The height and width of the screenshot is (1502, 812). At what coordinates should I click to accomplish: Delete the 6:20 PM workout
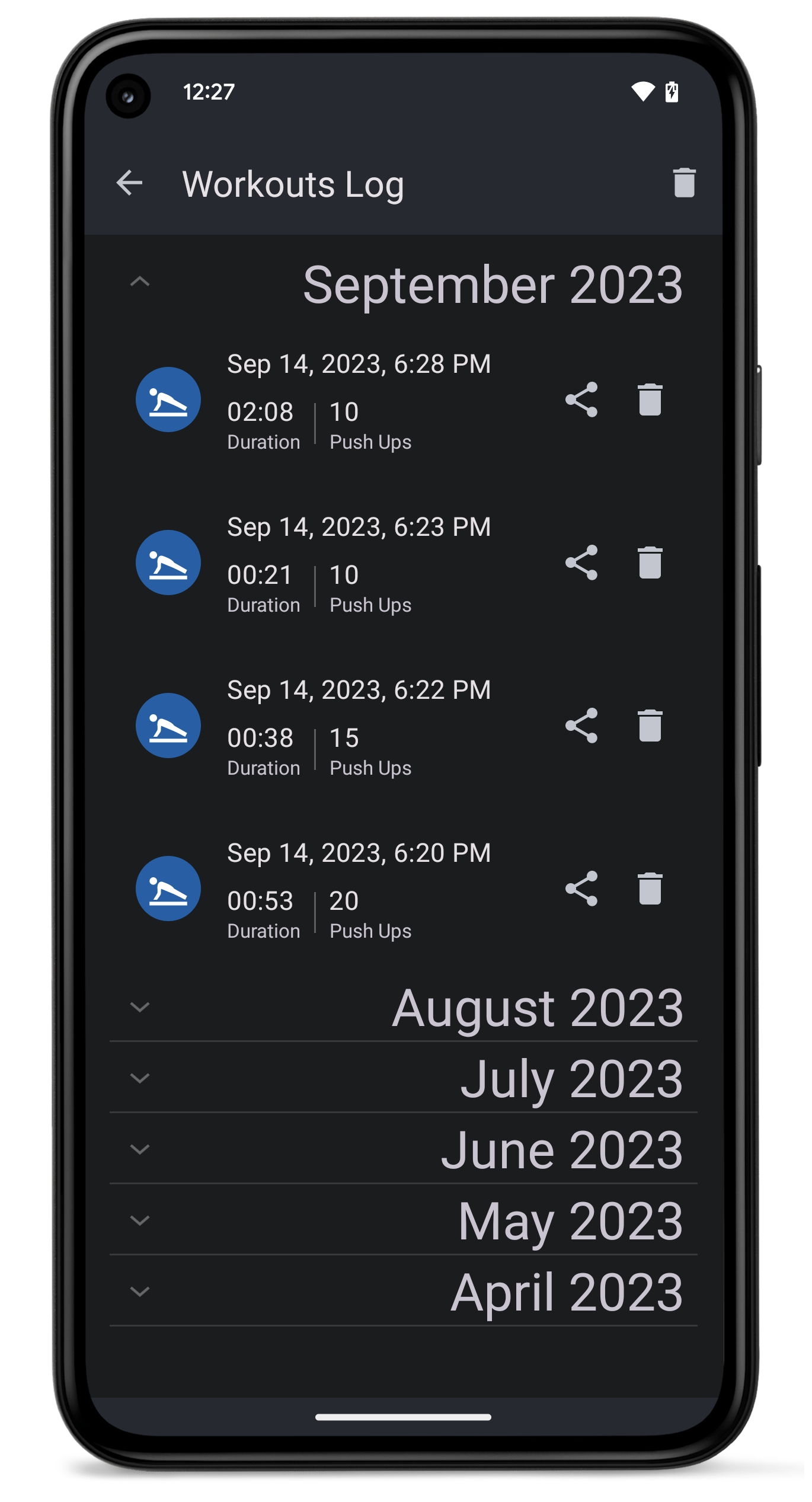coord(650,889)
